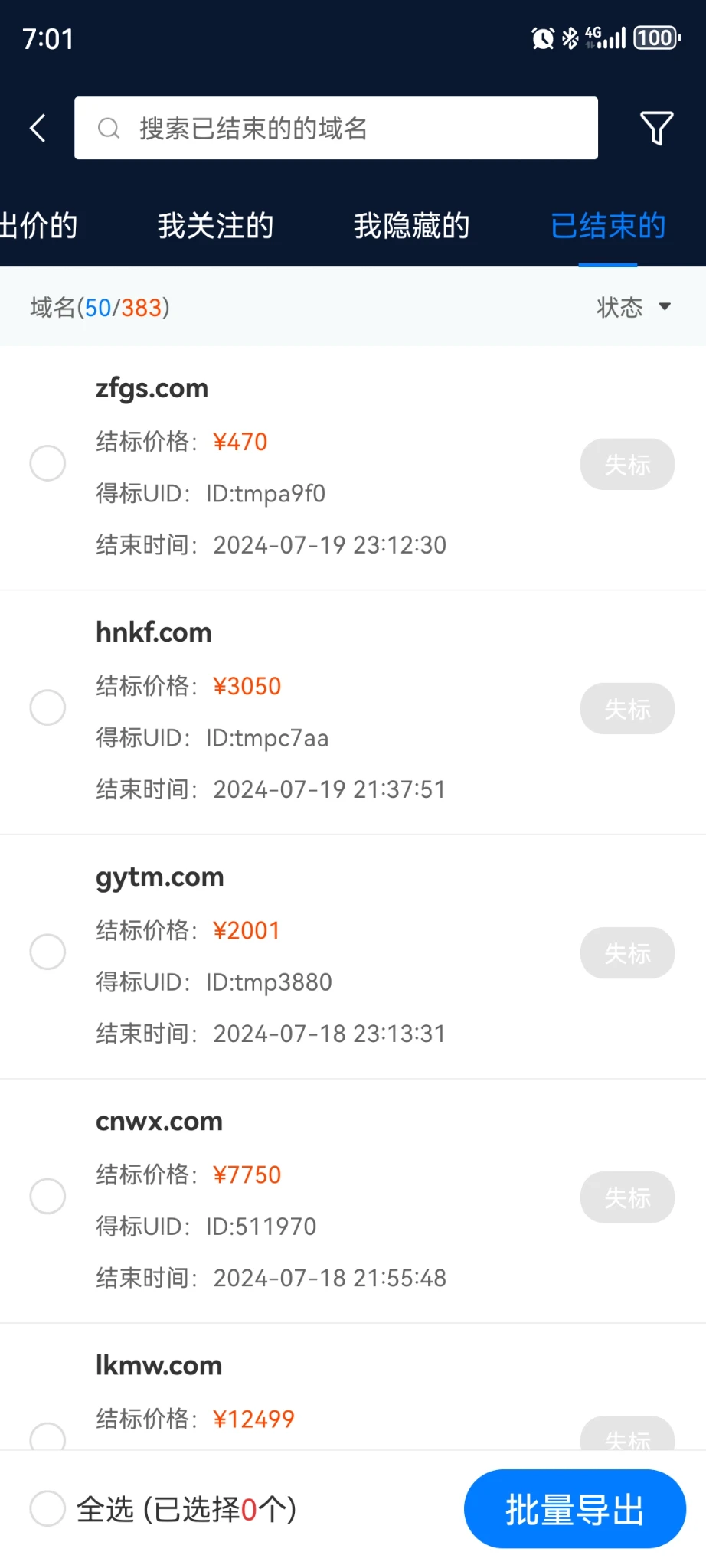Switch to the 我隐藏的 tab
The width and height of the screenshot is (706, 1568).
coord(411,226)
